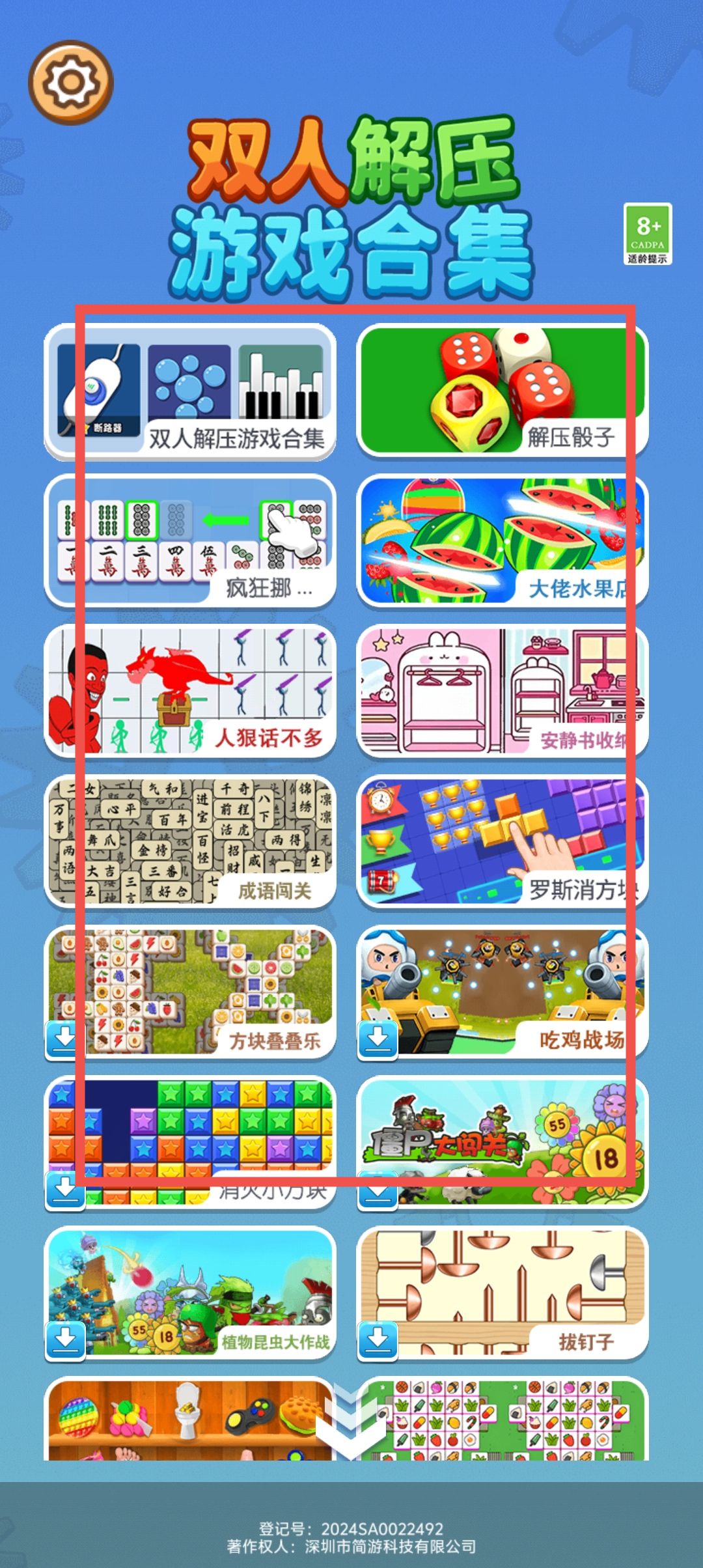Open the 方块叠叠乐 game card

coord(190,991)
